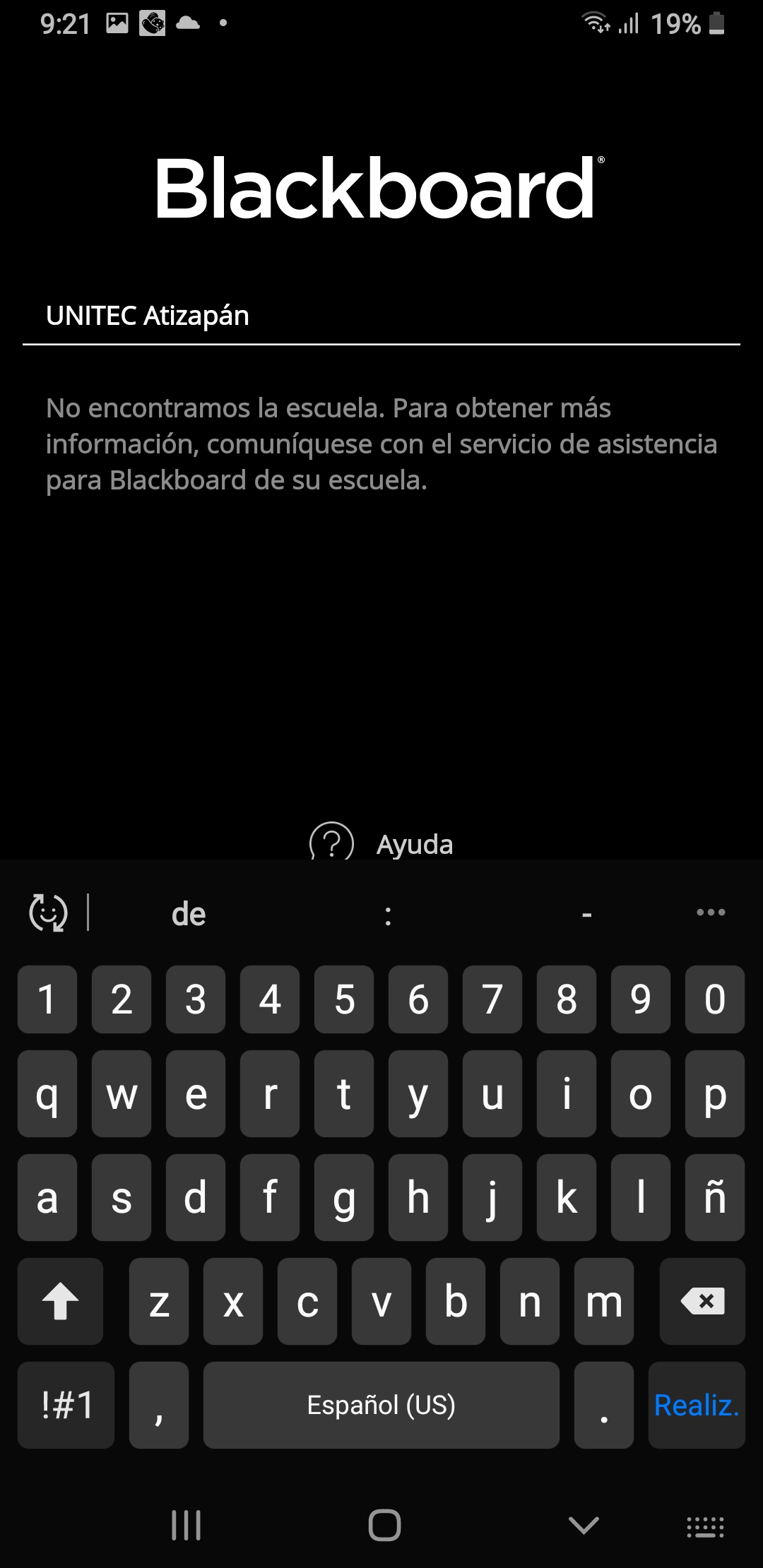The width and height of the screenshot is (763, 1568).
Task: Tap the Realiz. done key
Action: click(x=697, y=1405)
